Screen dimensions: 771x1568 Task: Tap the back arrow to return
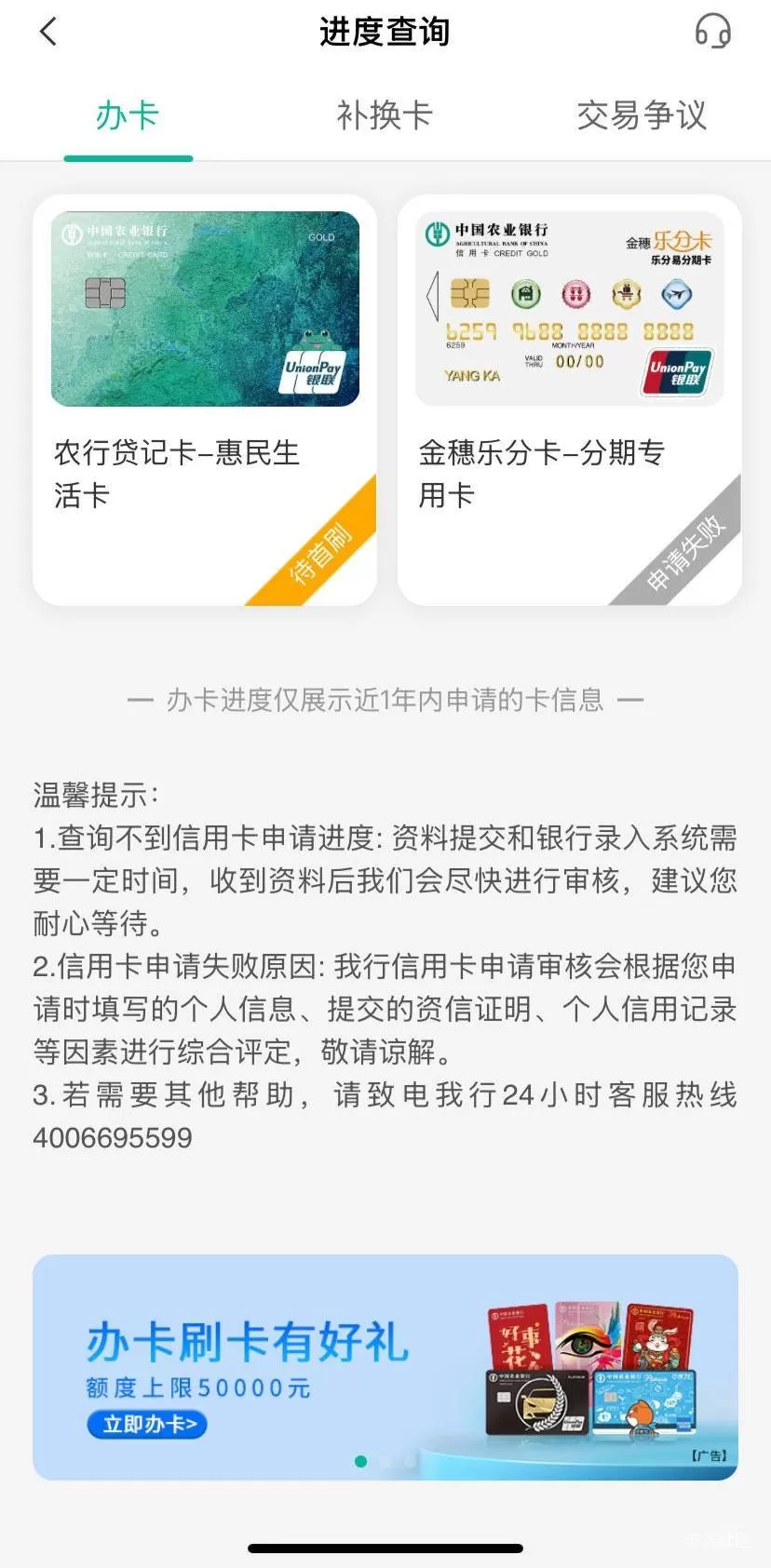pyautogui.click(x=47, y=31)
